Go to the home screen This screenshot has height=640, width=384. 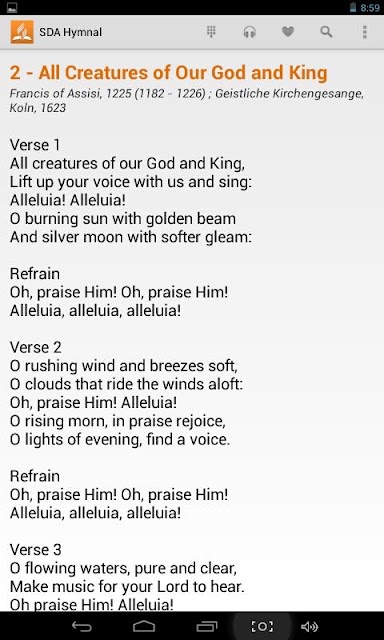144,626
